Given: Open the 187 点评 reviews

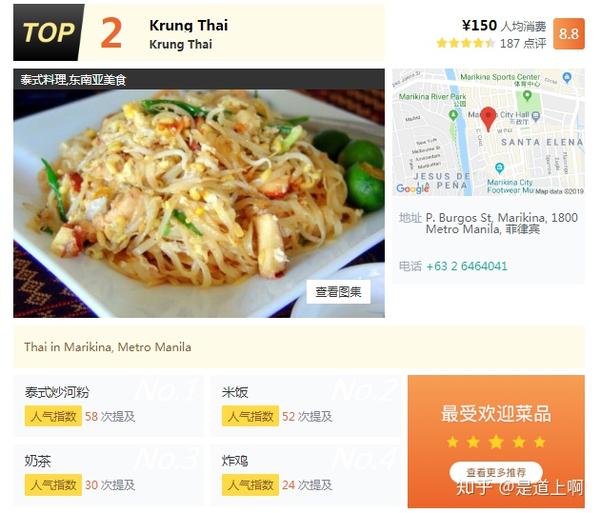Looking at the screenshot, I should coord(522,43).
